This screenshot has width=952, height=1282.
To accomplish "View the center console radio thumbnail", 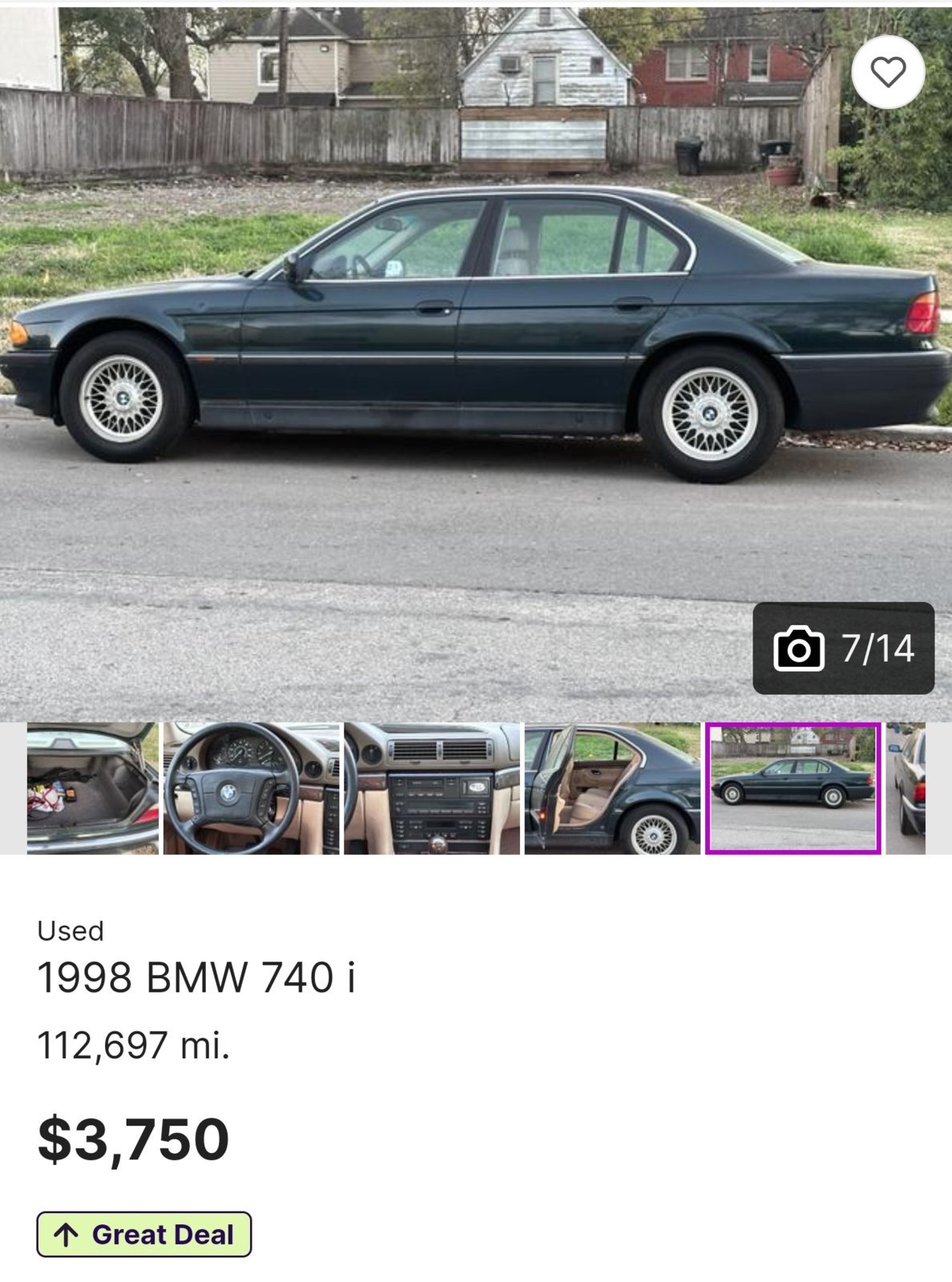I will click(x=432, y=788).
